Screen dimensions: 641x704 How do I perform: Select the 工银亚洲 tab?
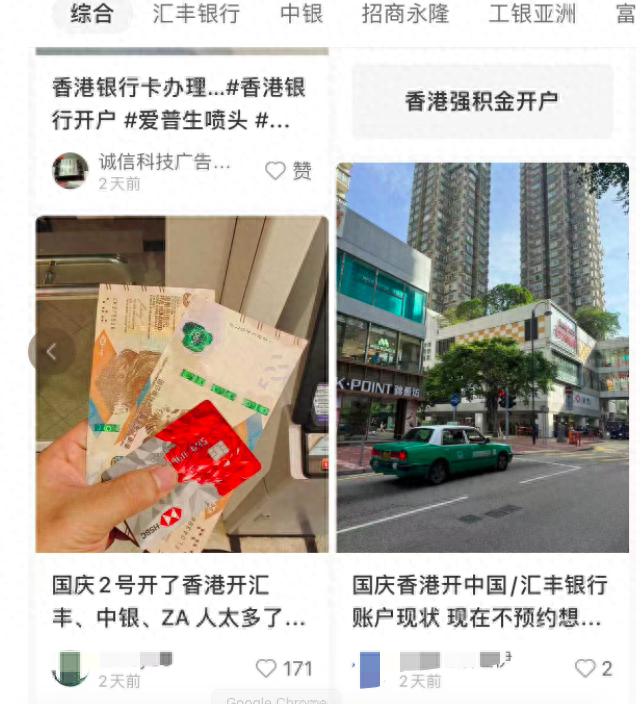533,14
